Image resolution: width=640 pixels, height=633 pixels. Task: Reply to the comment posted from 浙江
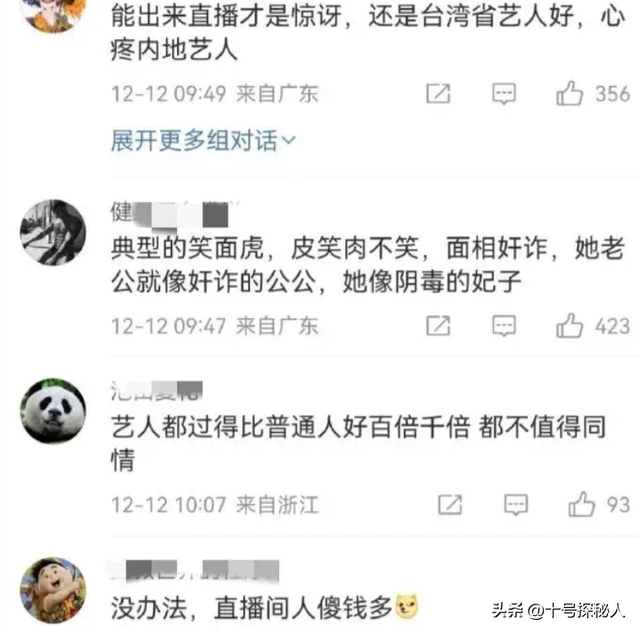click(x=516, y=502)
